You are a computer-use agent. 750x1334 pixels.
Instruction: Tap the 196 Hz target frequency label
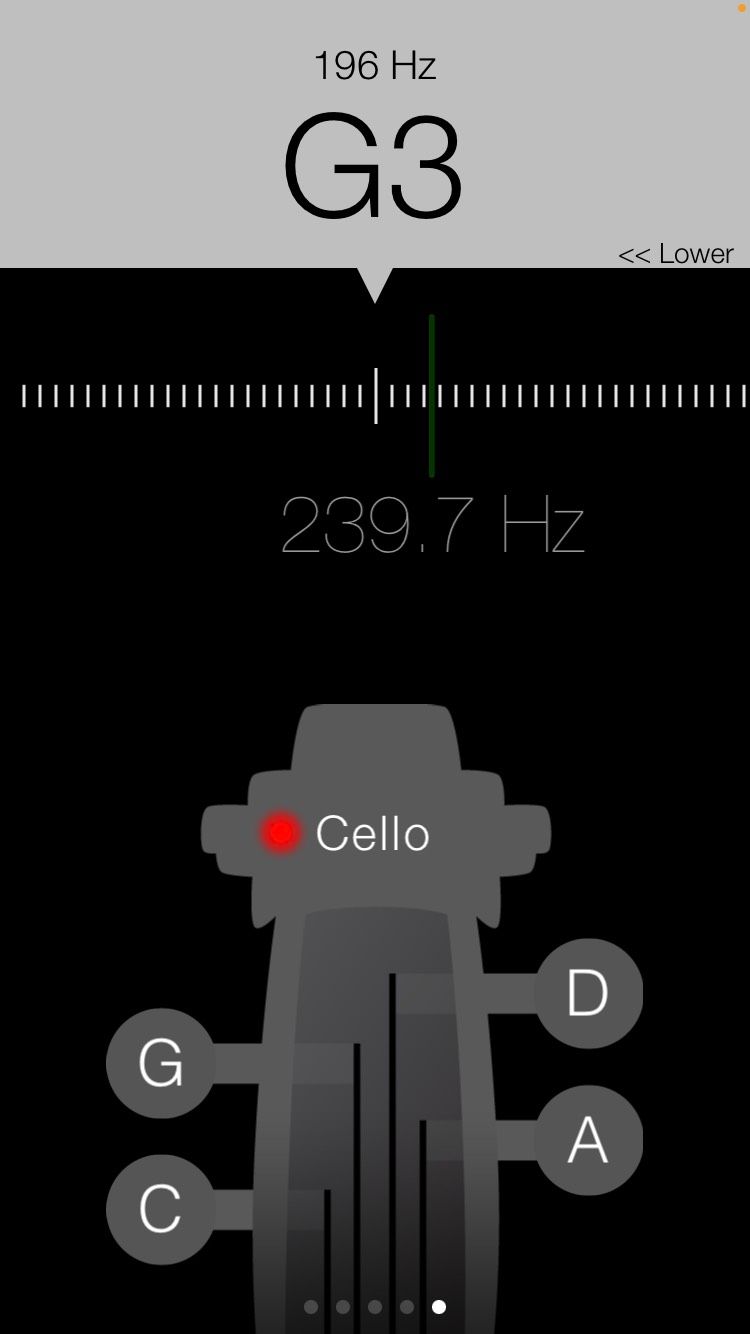[x=374, y=66]
